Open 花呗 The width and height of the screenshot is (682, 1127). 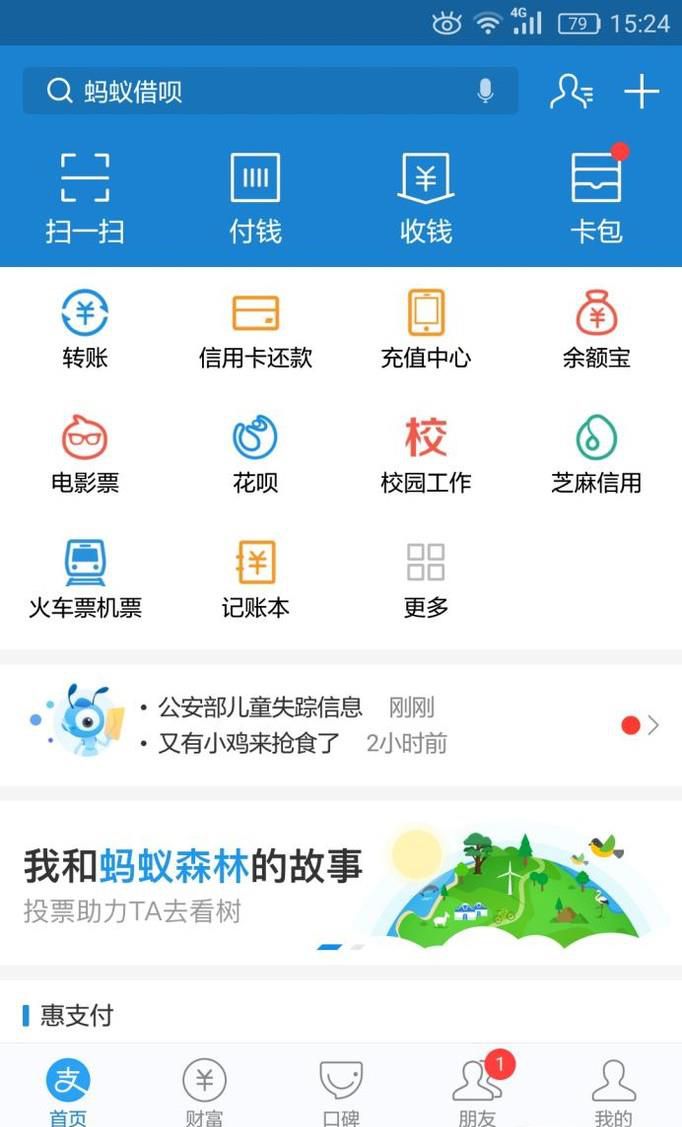(255, 455)
